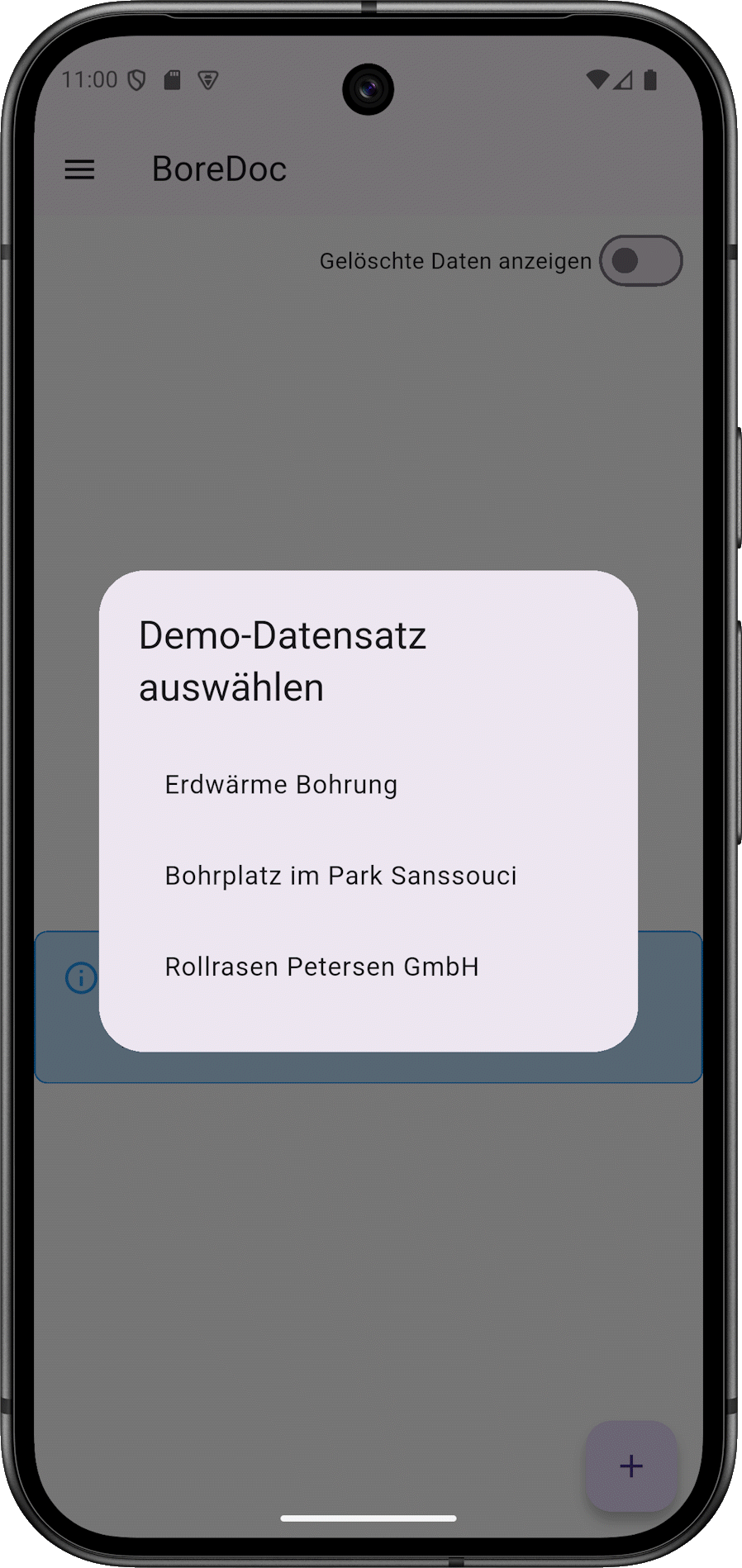The image size is (742, 1568).
Task: Pick the Rollrasen Petersen GmbH dataset
Action: click(x=321, y=967)
